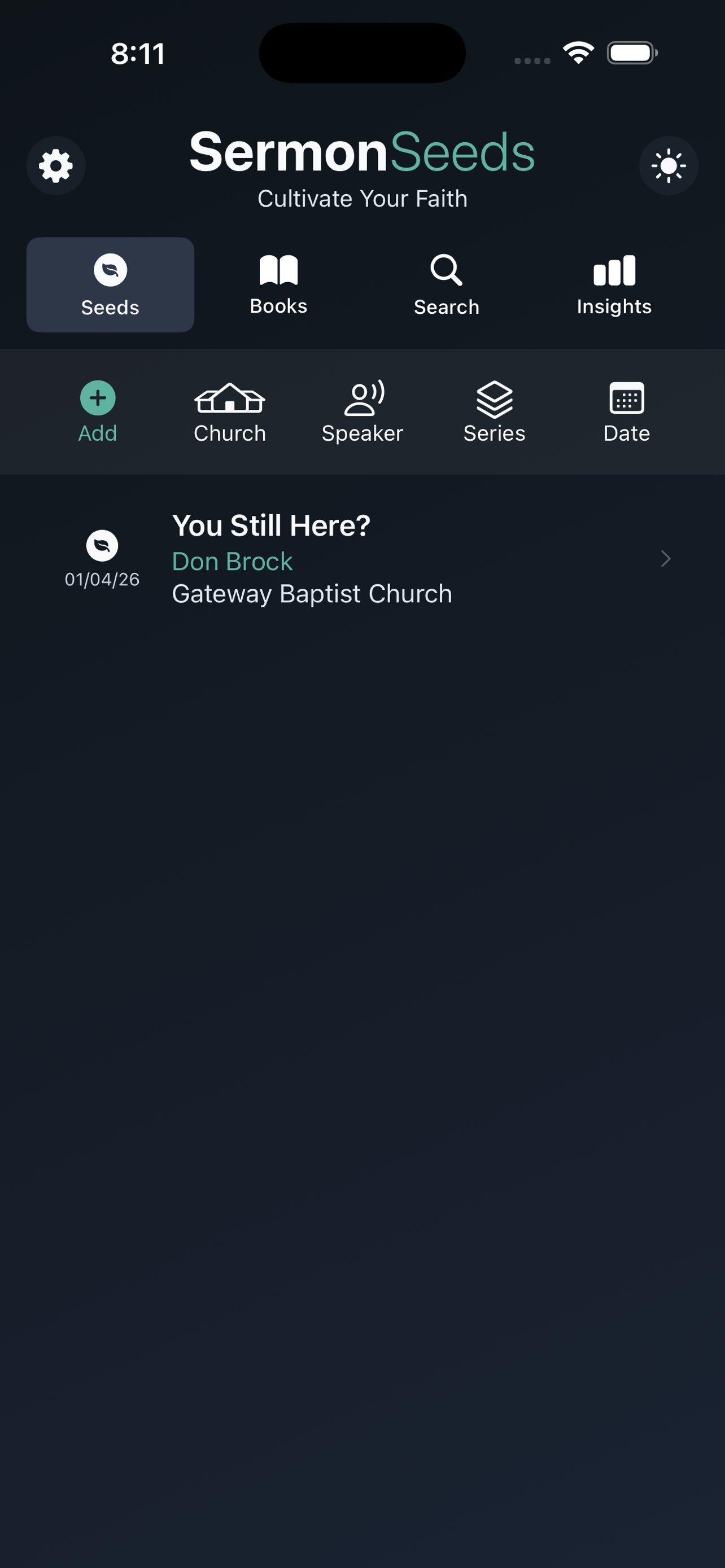The image size is (725, 1568).
Task: Open the Date calendar filter
Action: (x=626, y=399)
